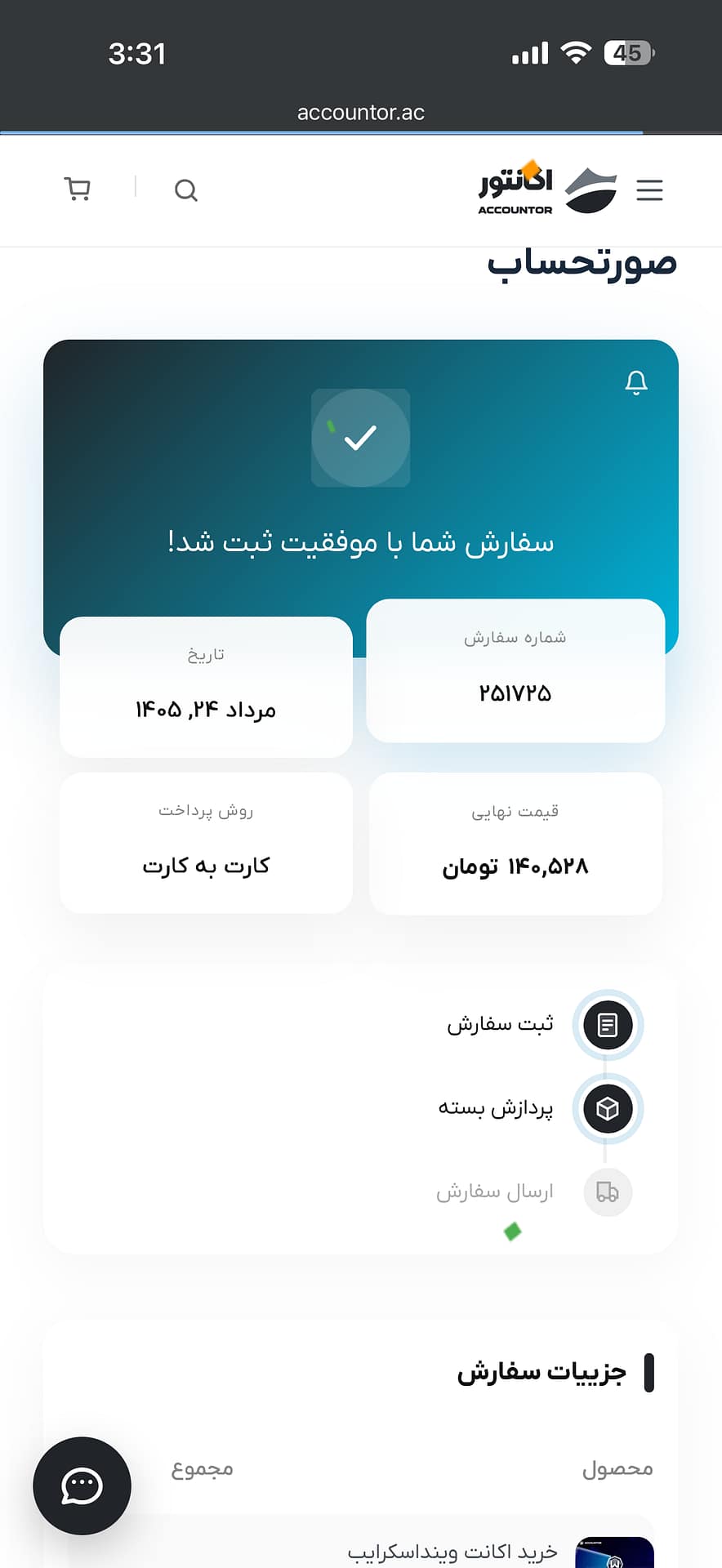Open the hamburger menu

pos(649,190)
